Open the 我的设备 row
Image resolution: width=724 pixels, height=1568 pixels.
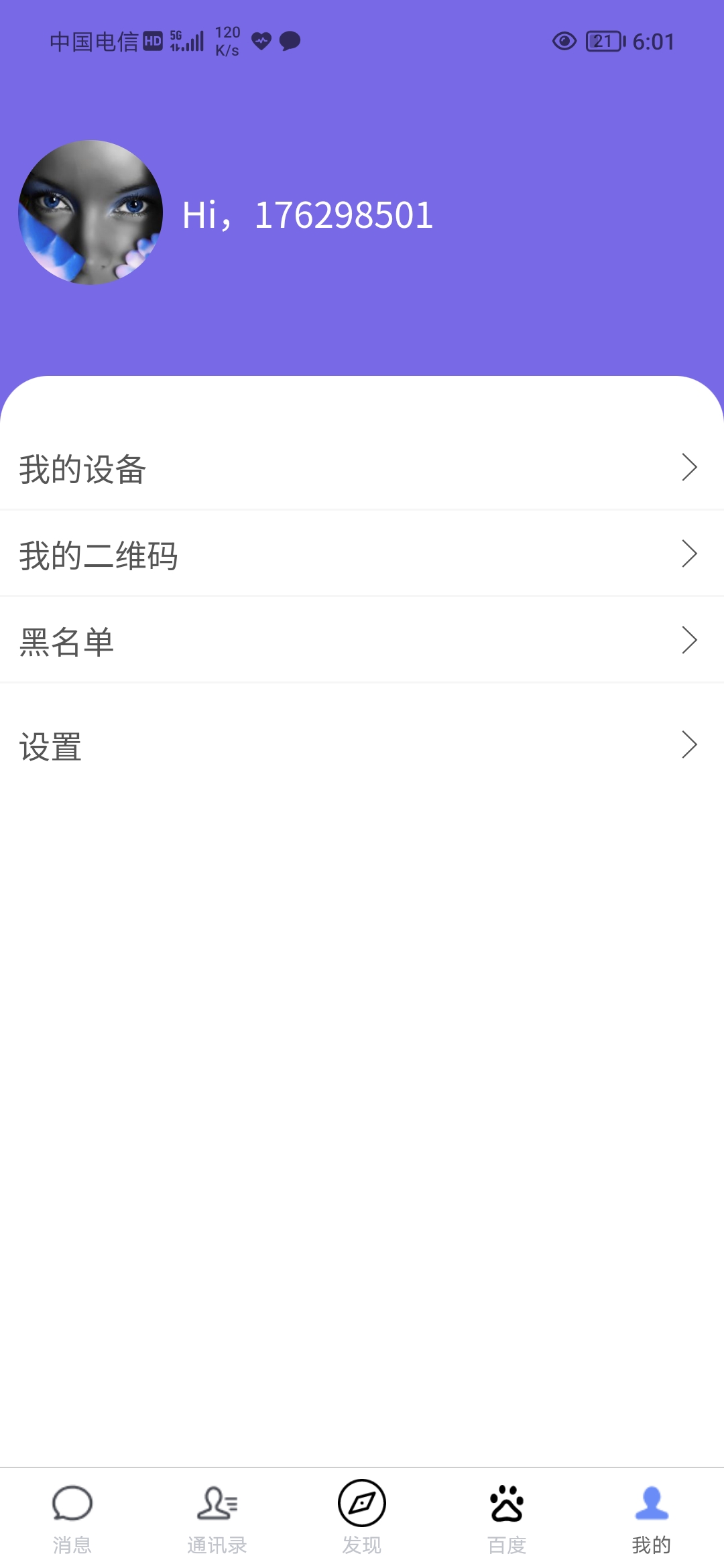coord(362,468)
